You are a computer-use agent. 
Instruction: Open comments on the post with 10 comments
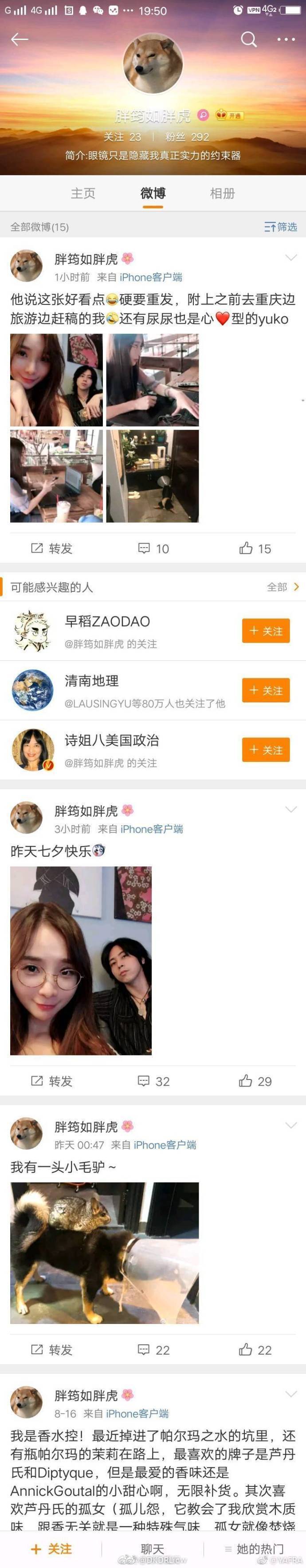(153, 548)
